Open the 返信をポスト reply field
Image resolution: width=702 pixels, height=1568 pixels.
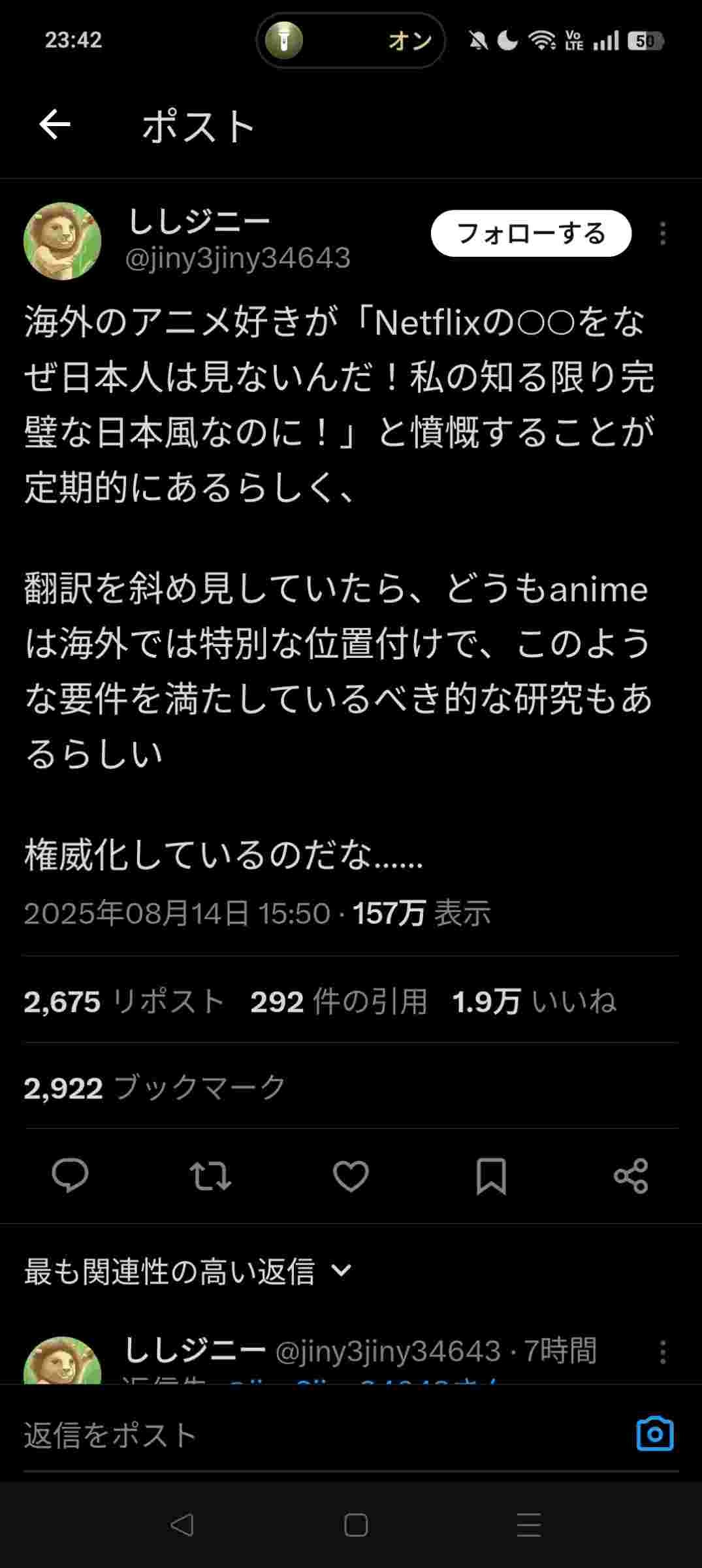click(x=313, y=1435)
